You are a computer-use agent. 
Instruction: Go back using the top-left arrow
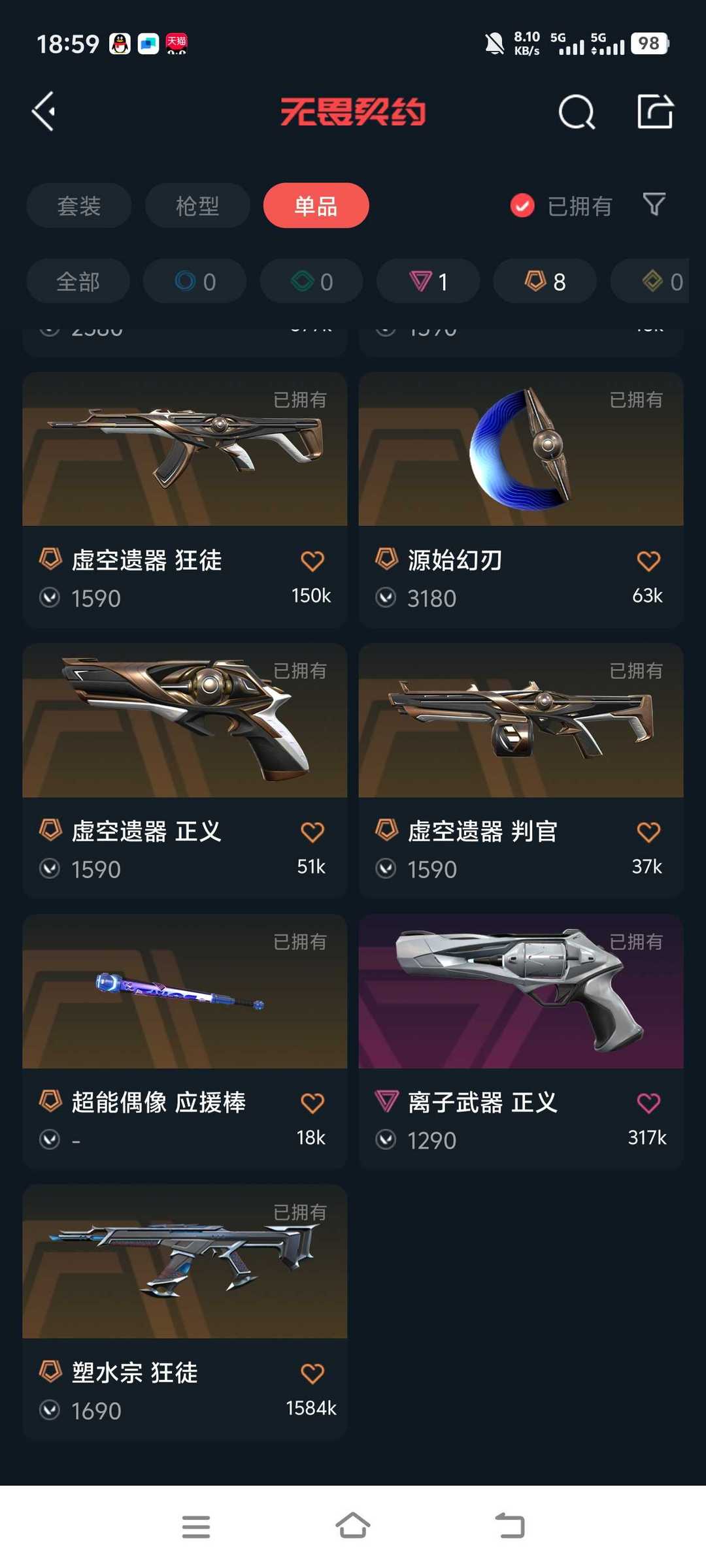coord(44,112)
